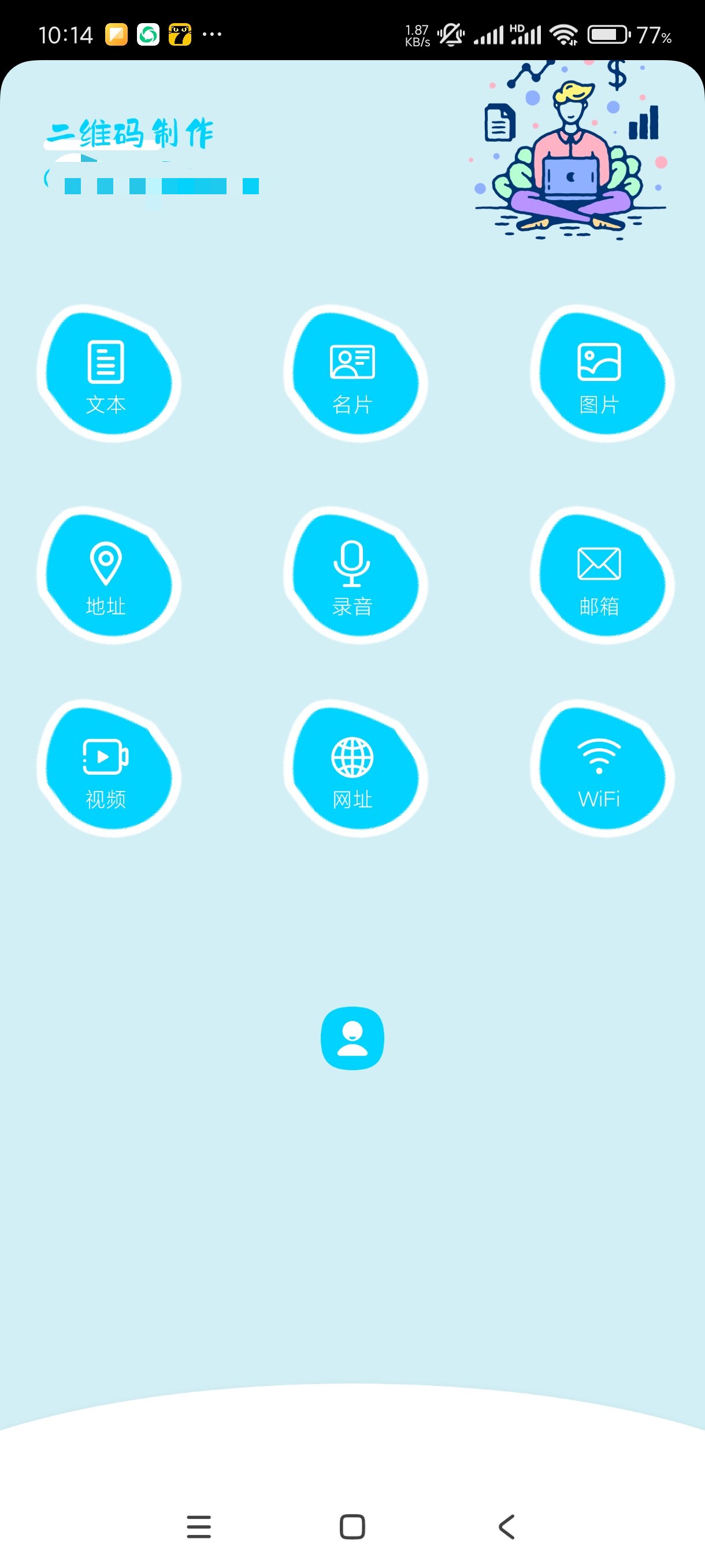This screenshot has width=705, height=1568.
Task: Go back with the system back button
Action: 506,1526
